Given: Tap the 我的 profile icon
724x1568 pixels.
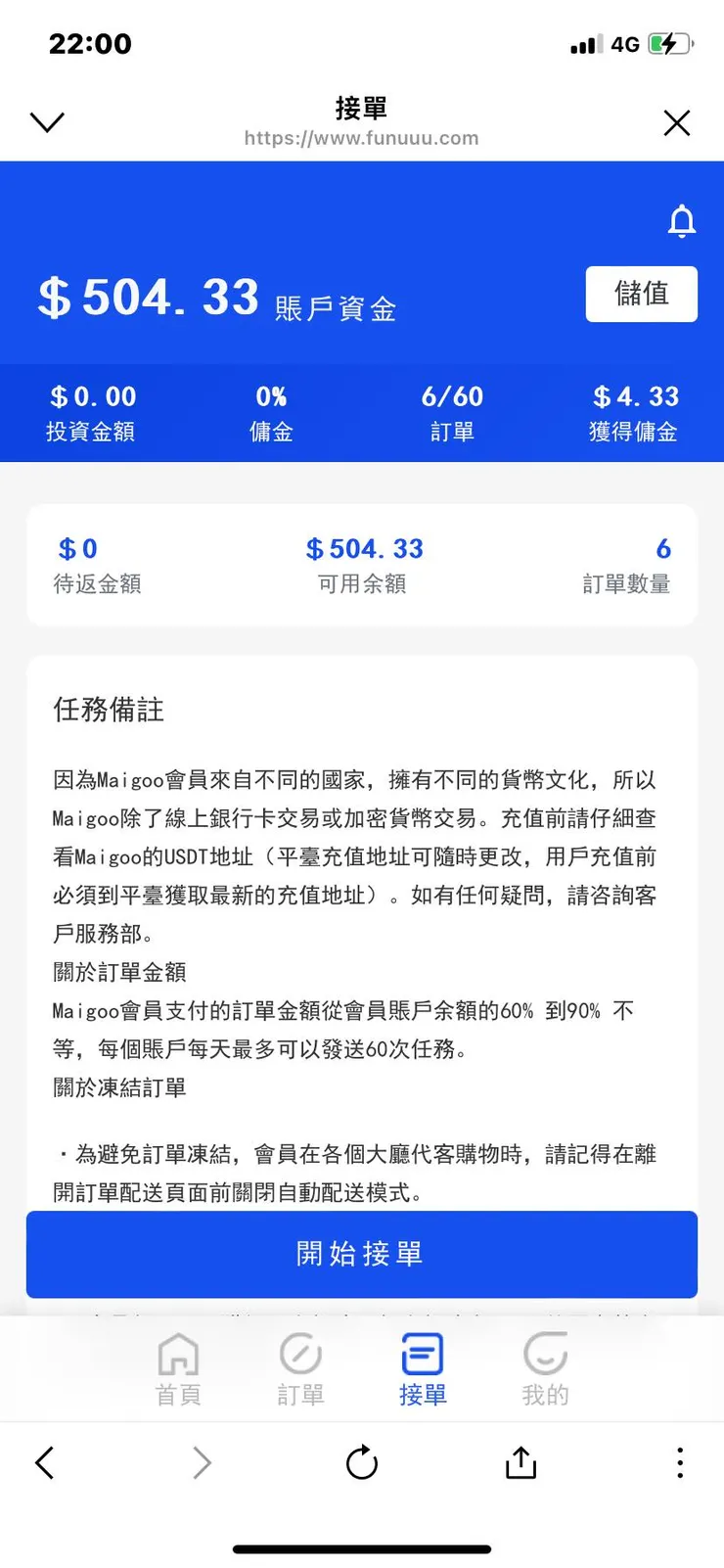Looking at the screenshot, I should pyautogui.click(x=544, y=1367).
